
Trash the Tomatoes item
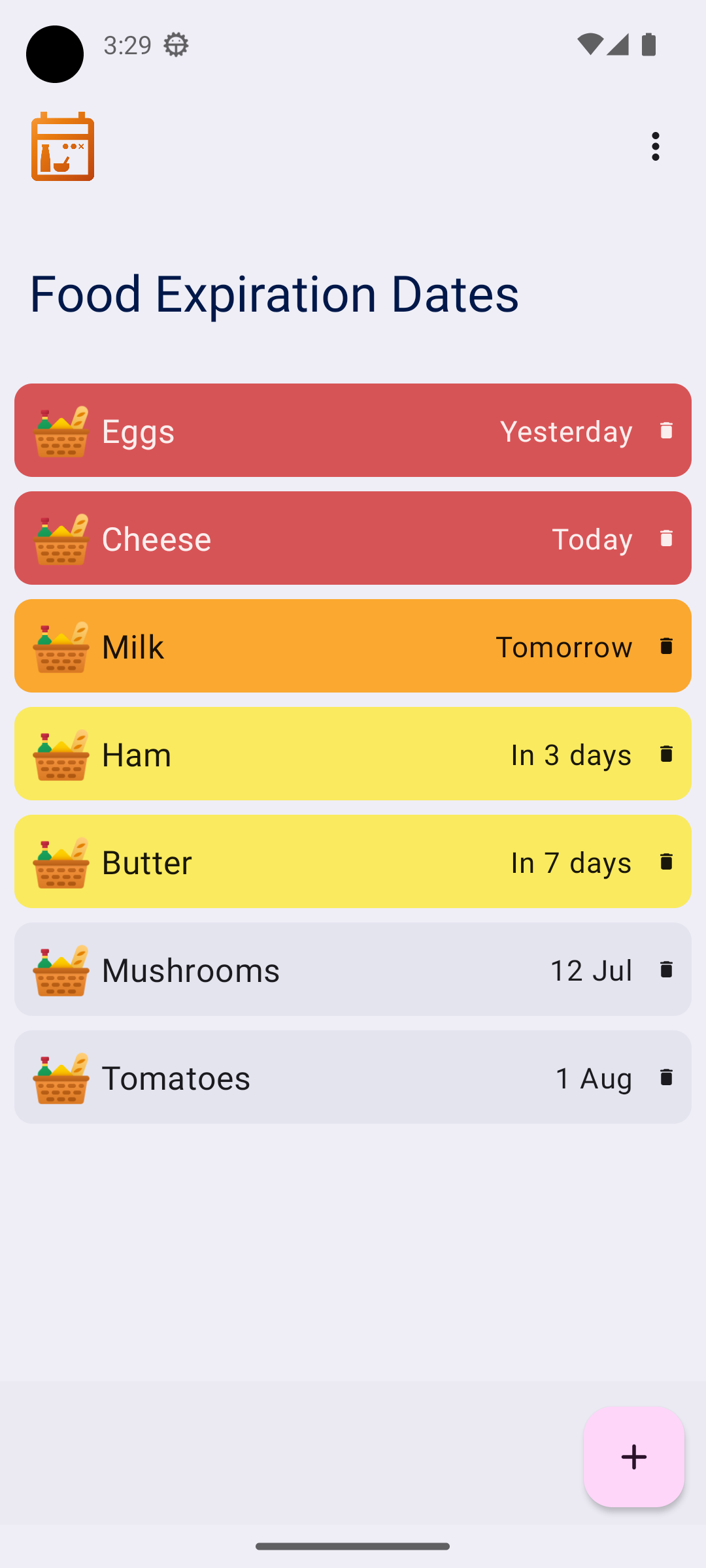click(x=666, y=1077)
